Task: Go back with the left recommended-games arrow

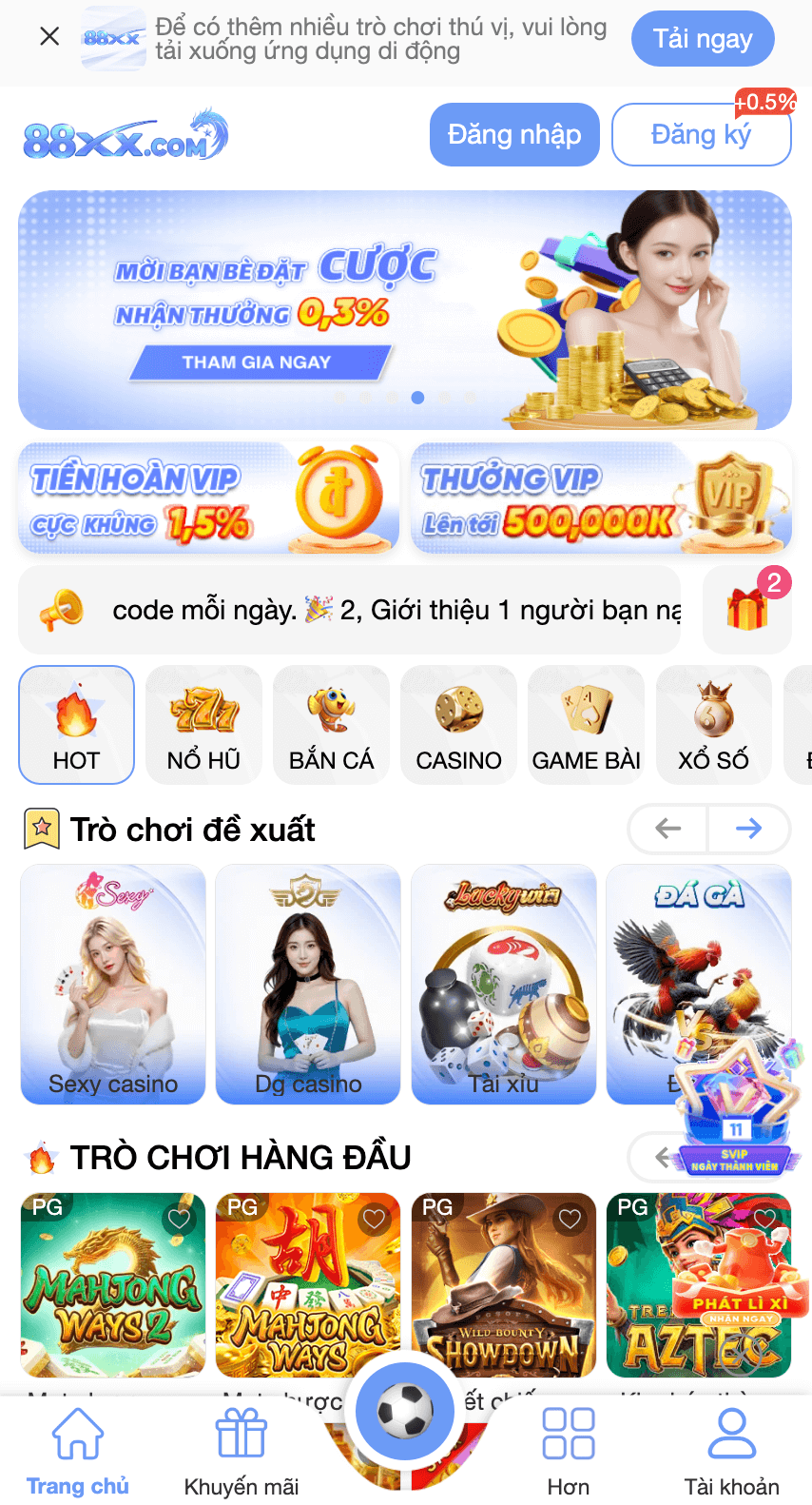Action: pos(667,829)
